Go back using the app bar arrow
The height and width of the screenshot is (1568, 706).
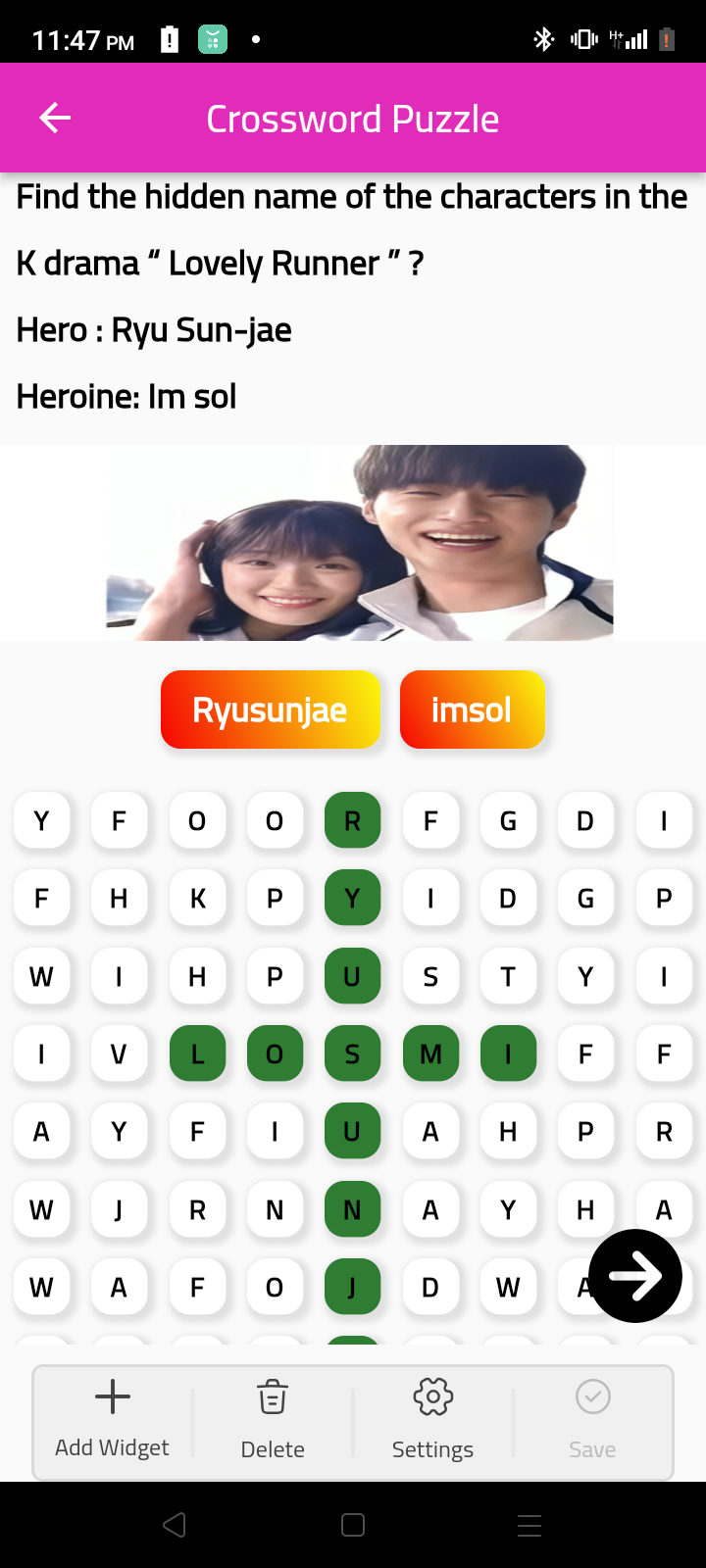pos(55,119)
